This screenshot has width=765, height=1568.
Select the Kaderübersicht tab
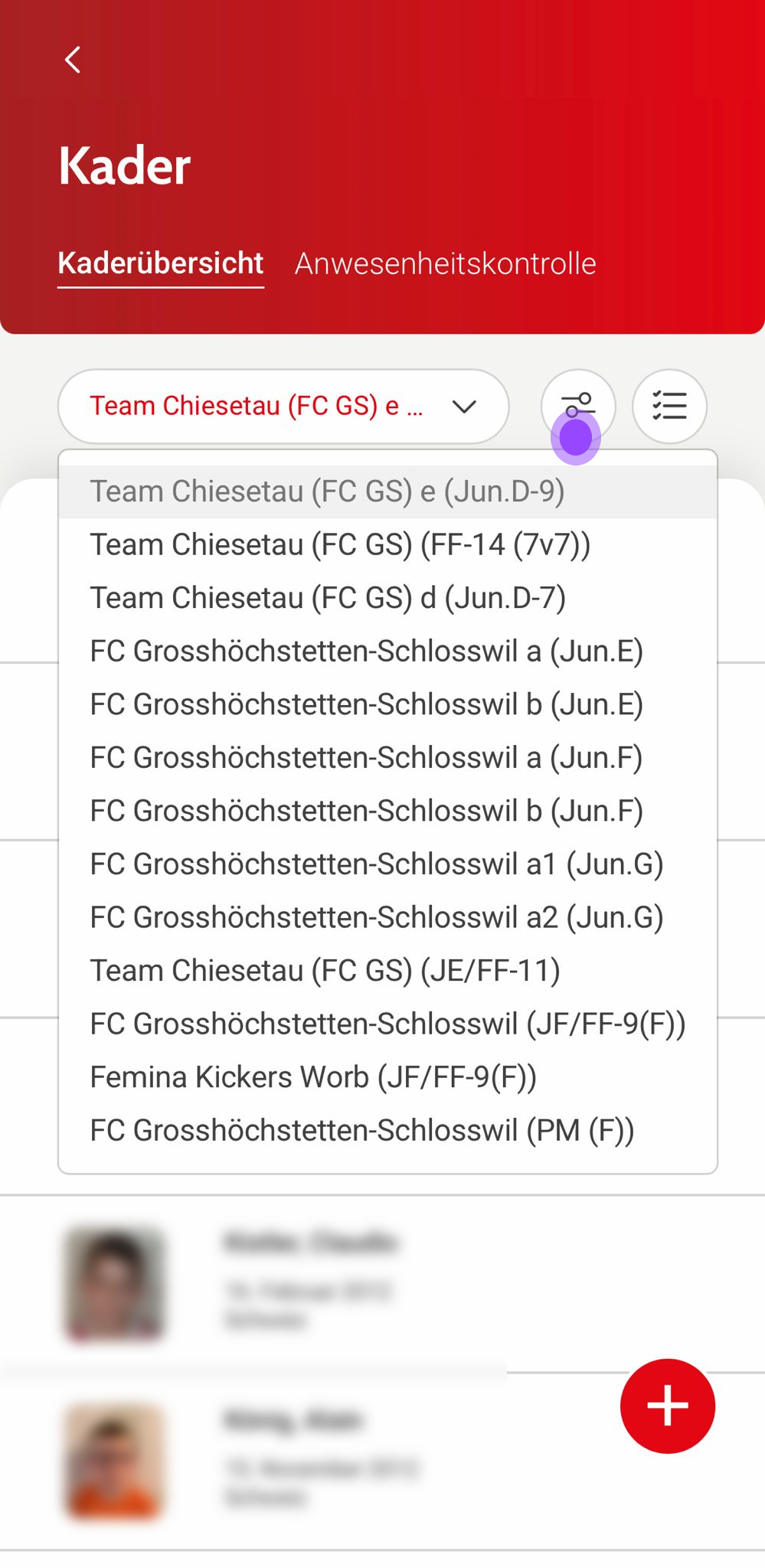(161, 264)
